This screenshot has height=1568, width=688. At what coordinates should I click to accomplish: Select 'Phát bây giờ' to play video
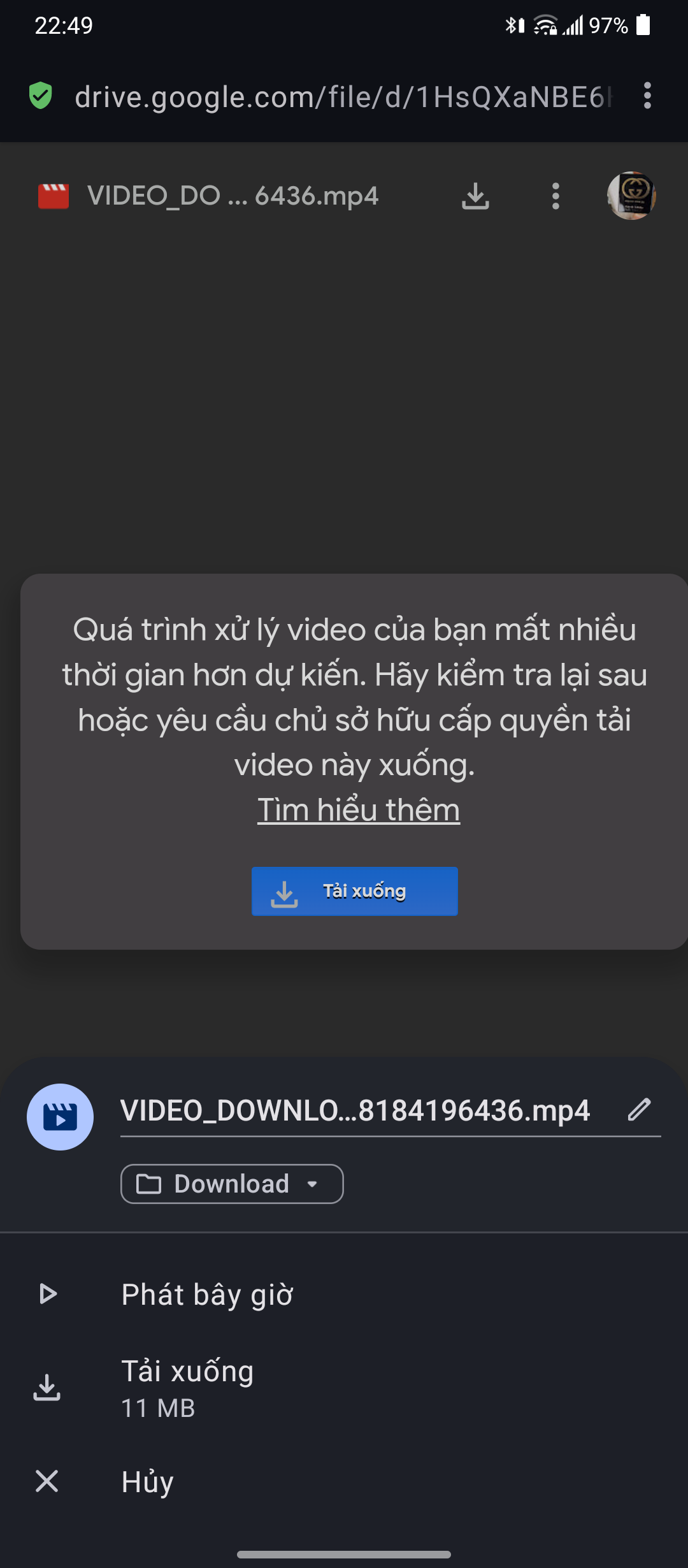pos(207,1295)
